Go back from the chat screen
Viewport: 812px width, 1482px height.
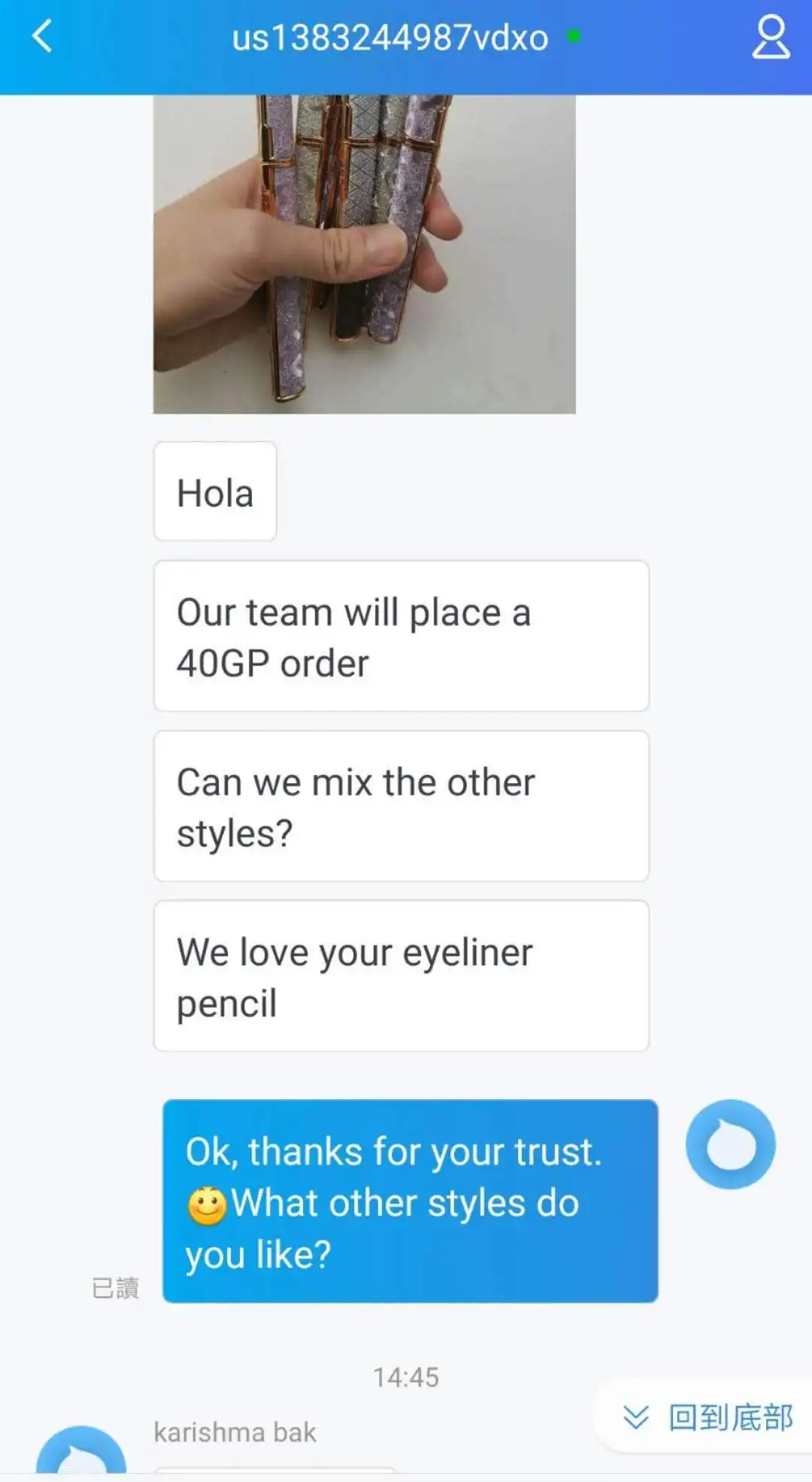click(43, 36)
